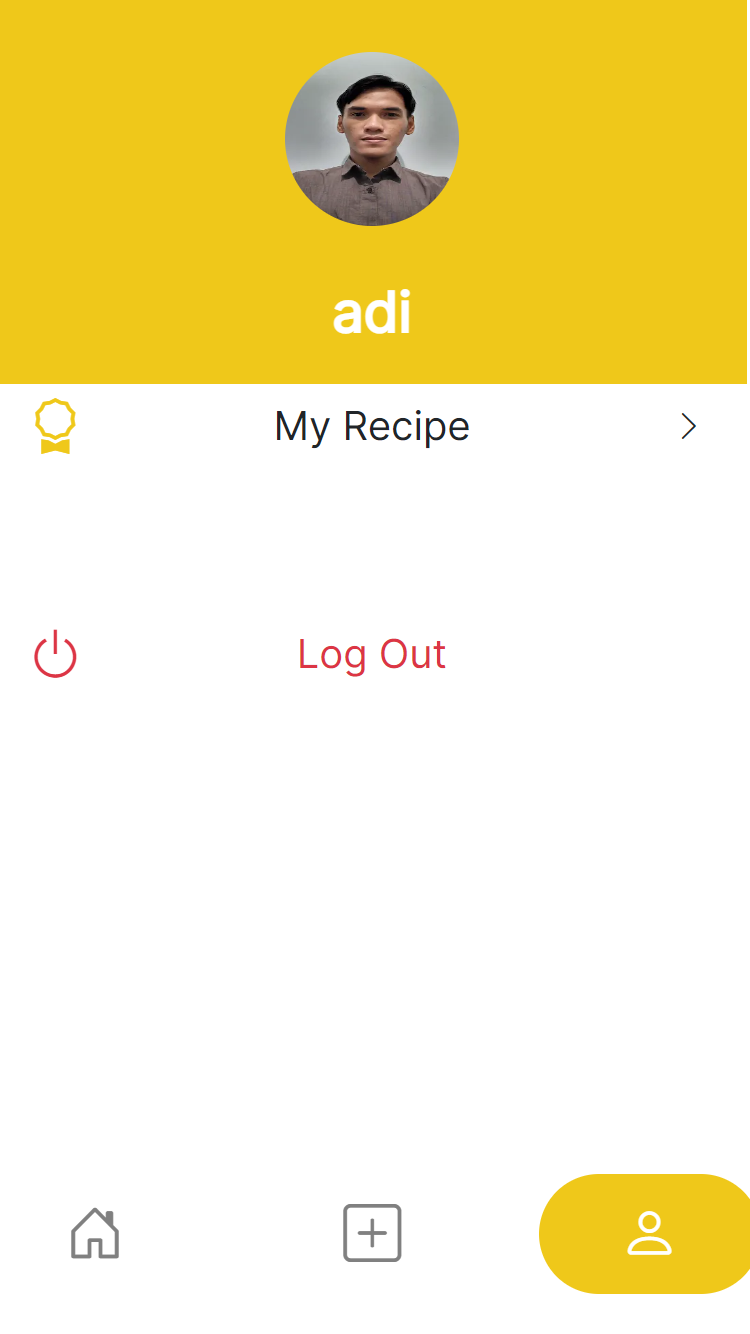The width and height of the screenshot is (750, 1334).
Task: Tap Log Out
Action: click(x=372, y=655)
